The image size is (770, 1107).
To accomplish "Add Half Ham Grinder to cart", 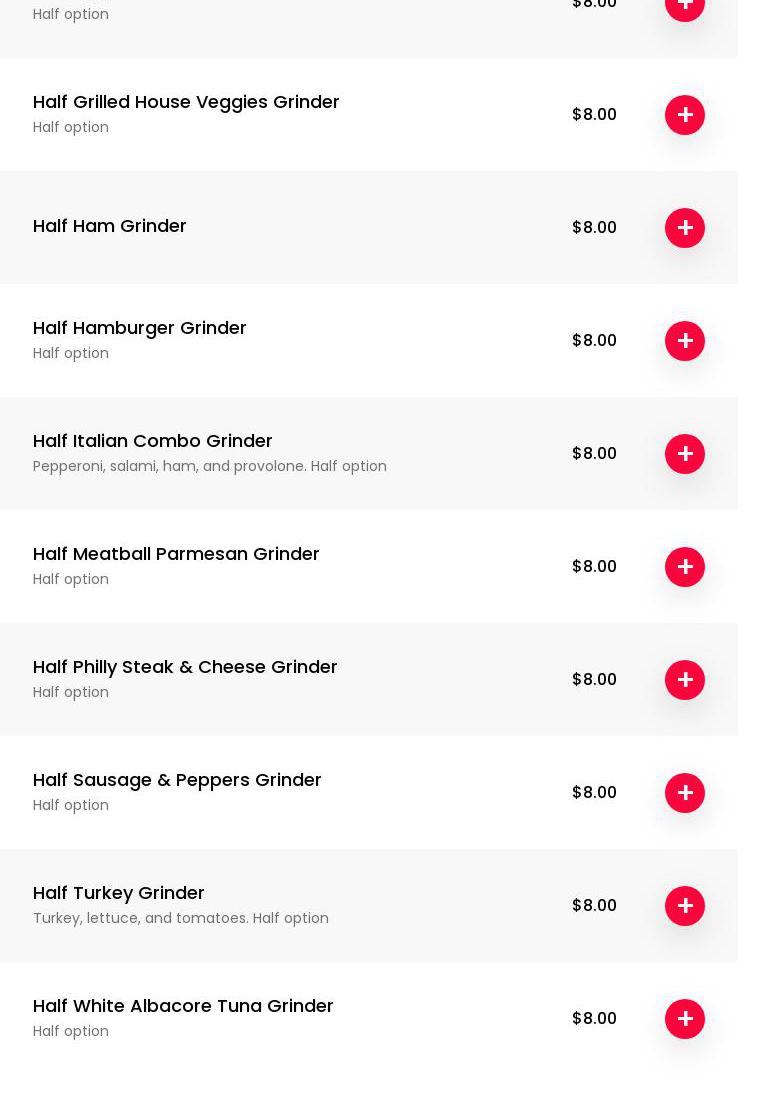I will click(x=684, y=228).
